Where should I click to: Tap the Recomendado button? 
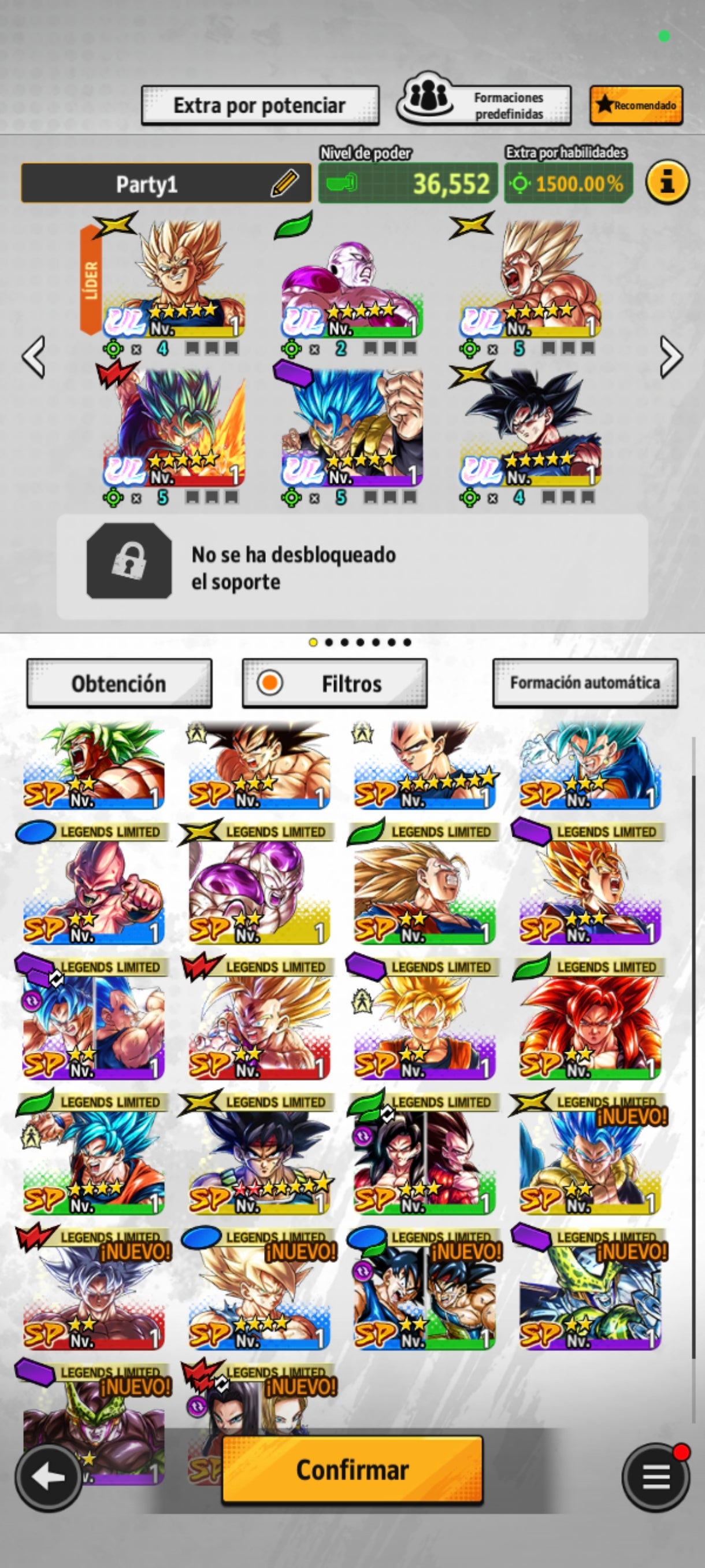click(636, 105)
